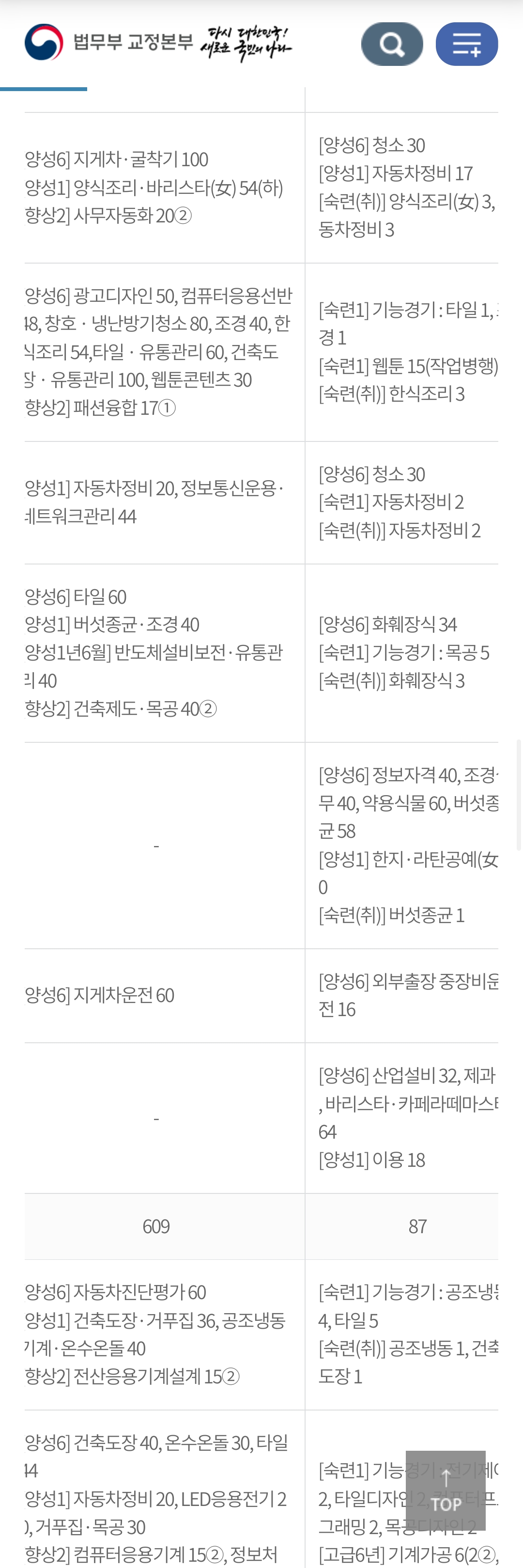Tap the TOP button to return to top

[446, 1490]
